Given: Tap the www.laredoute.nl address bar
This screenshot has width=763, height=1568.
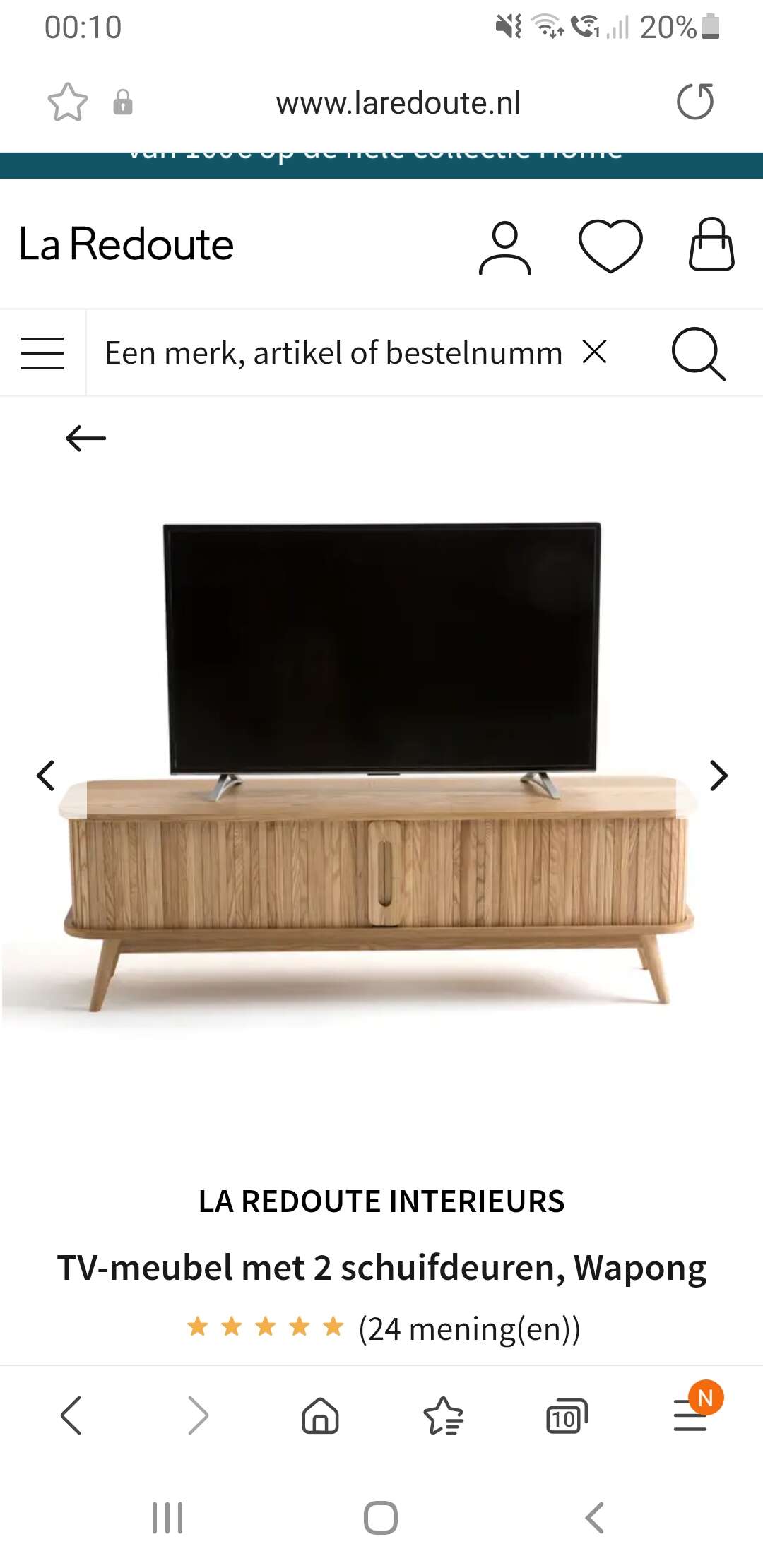Looking at the screenshot, I should coord(398,103).
